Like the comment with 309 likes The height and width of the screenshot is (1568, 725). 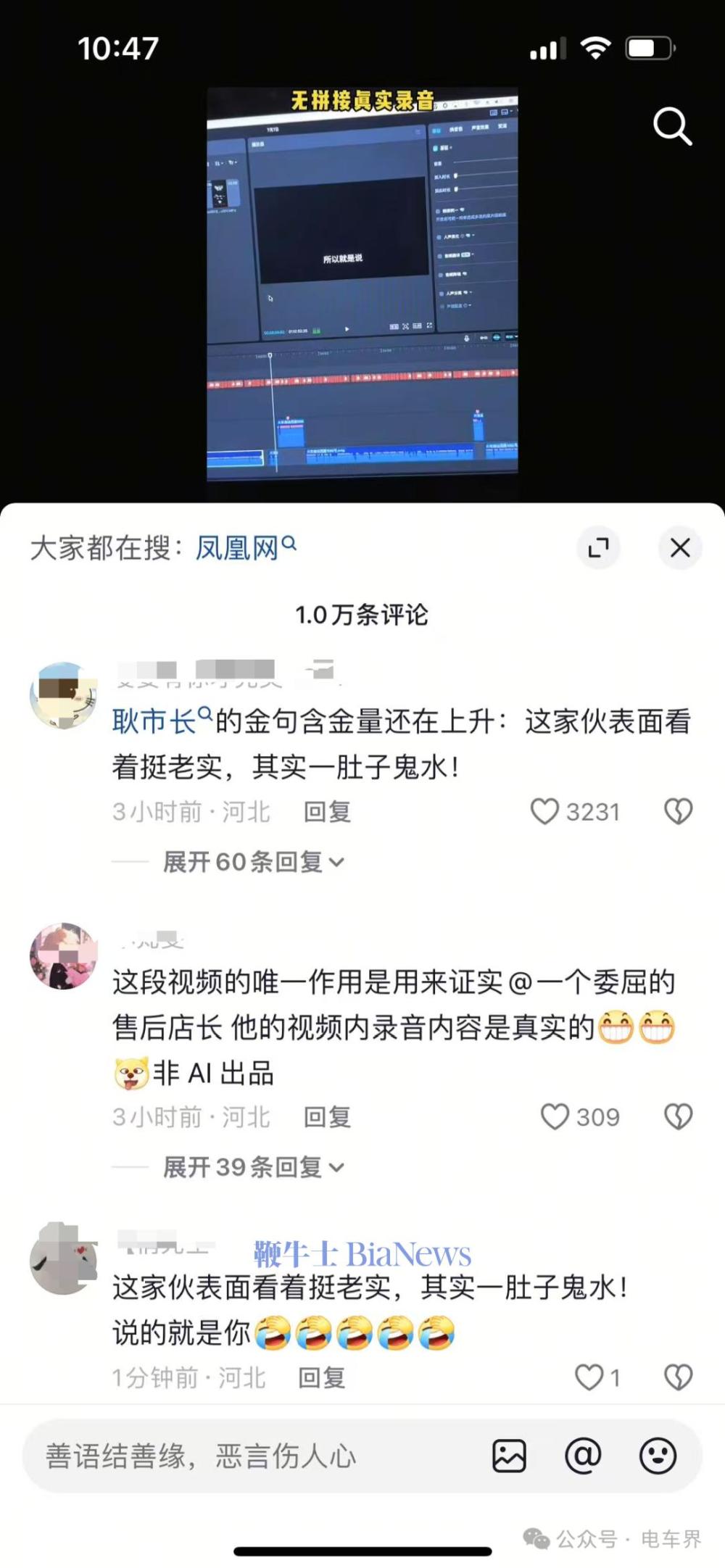point(555,1117)
